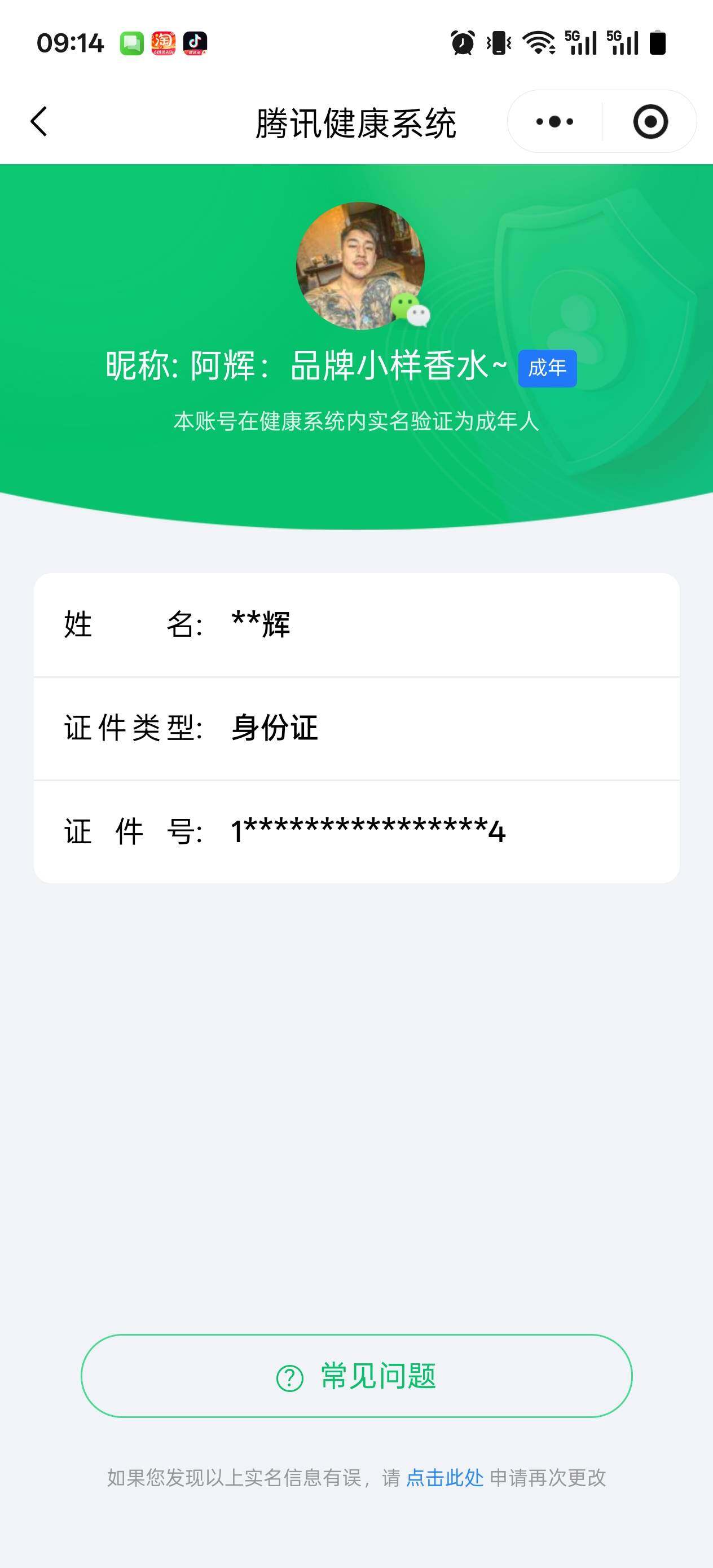Select the 姓名 row showing **辉

tap(356, 623)
